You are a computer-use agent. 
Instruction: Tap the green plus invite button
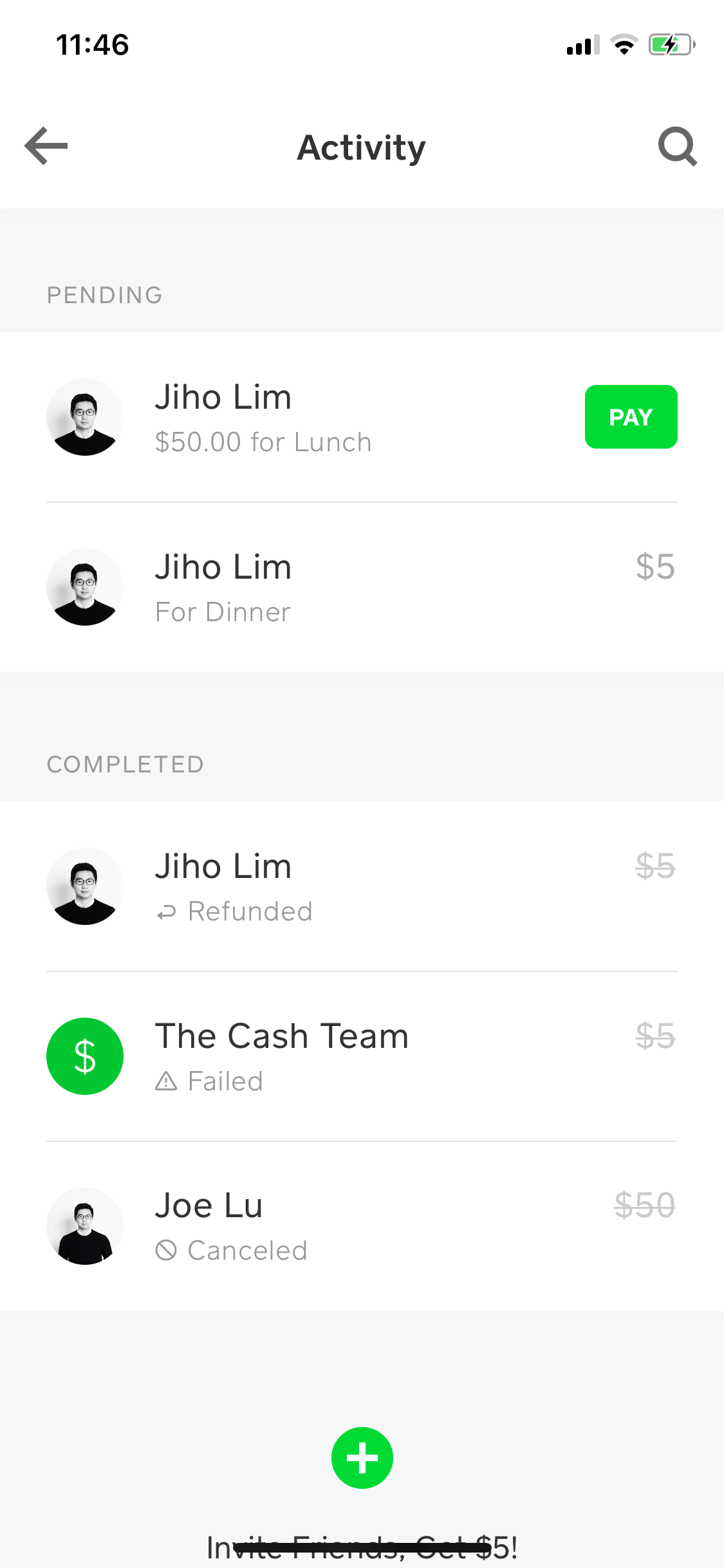point(362,1458)
